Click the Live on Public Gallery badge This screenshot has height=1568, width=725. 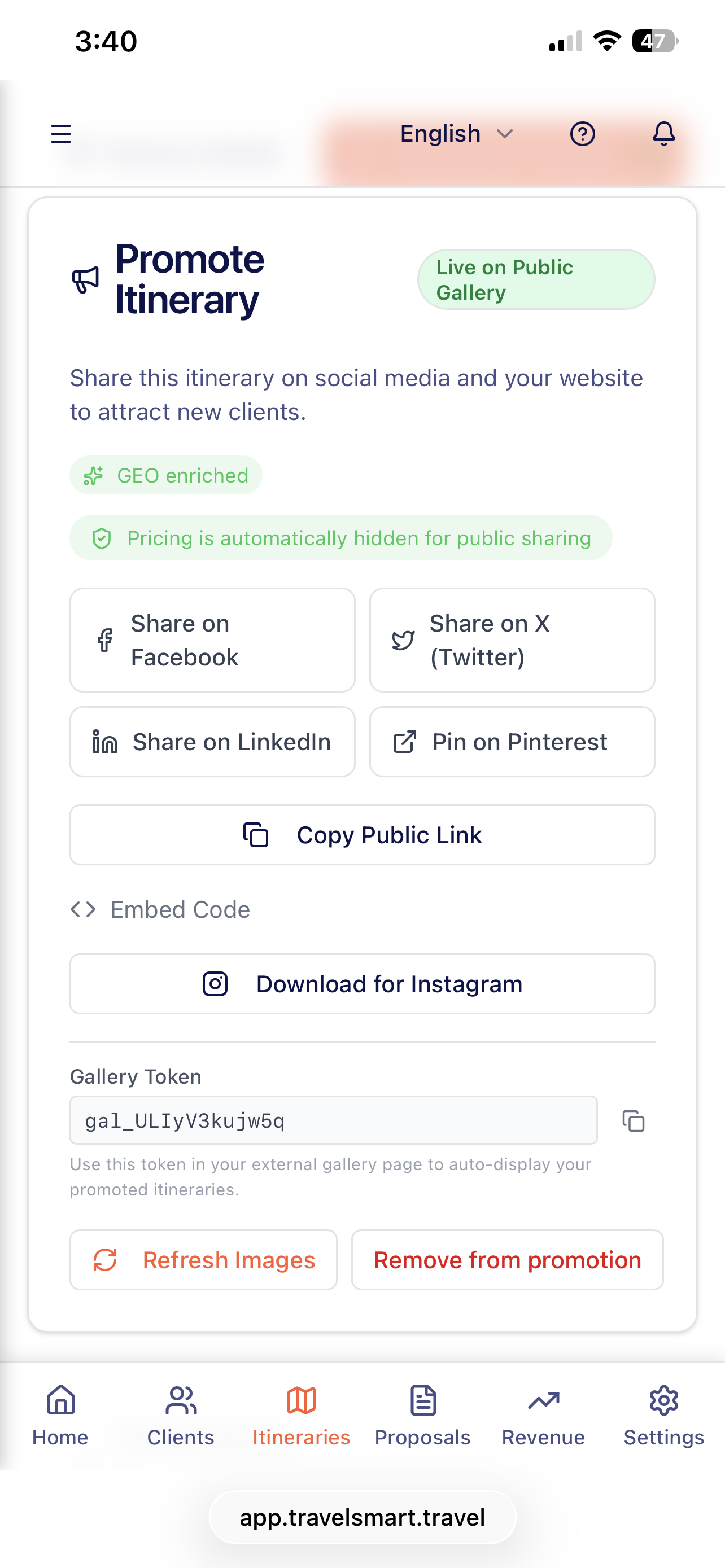(535, 279)
